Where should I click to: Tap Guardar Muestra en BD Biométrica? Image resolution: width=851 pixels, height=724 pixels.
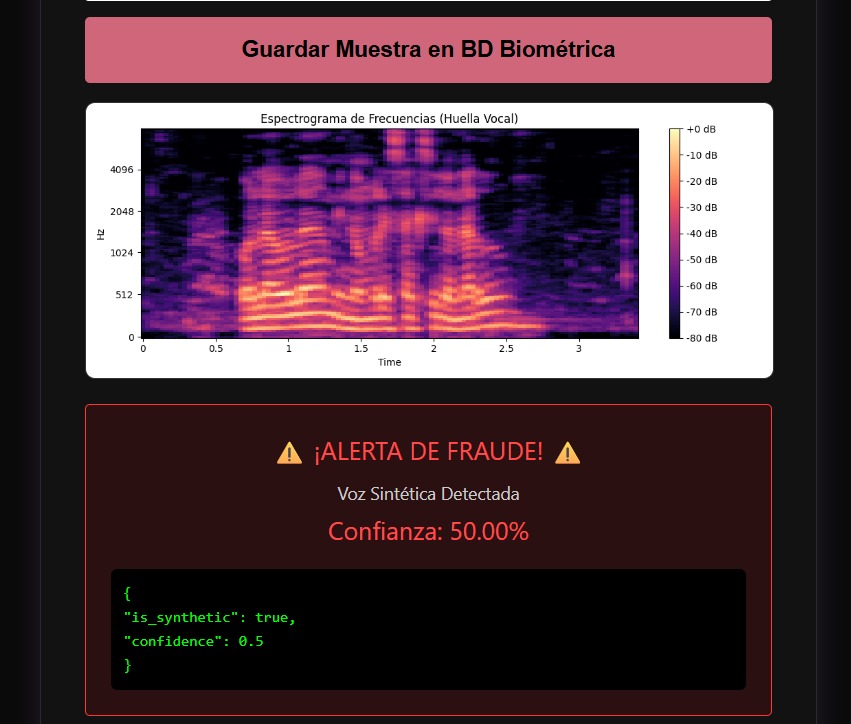(428, 50)
